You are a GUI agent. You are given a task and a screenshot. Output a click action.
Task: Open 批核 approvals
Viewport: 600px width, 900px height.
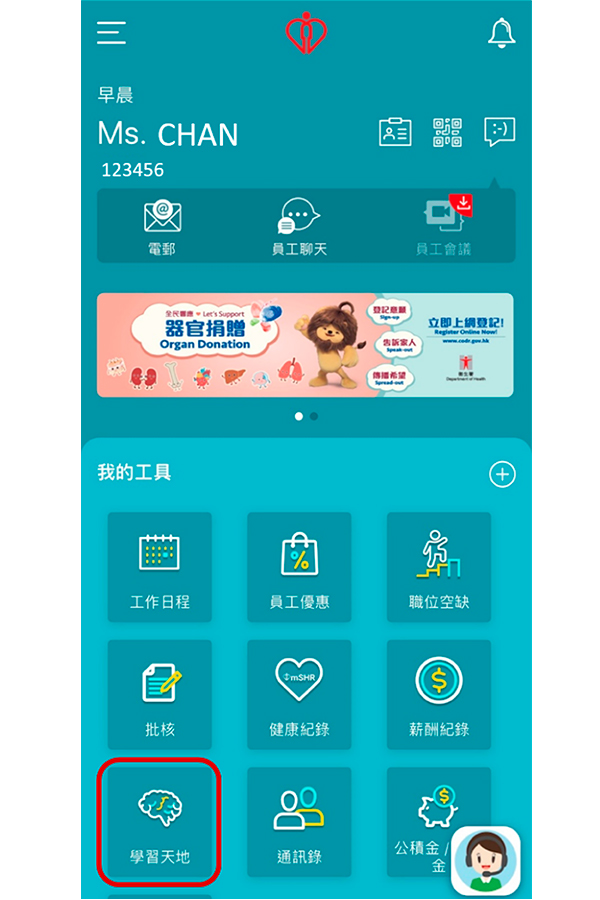click(160, 694)
